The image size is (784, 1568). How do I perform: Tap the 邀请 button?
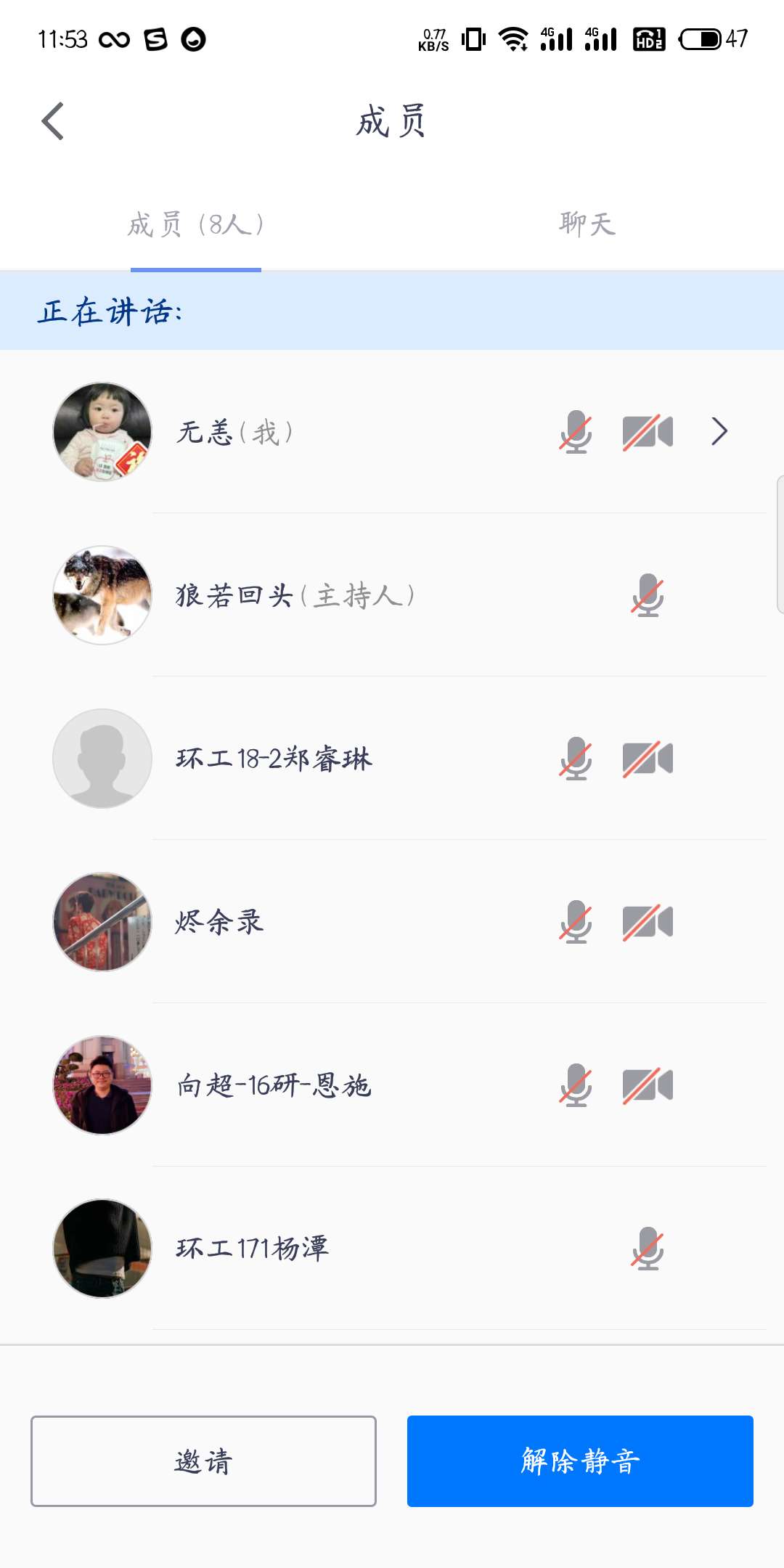pos(203,1461)
